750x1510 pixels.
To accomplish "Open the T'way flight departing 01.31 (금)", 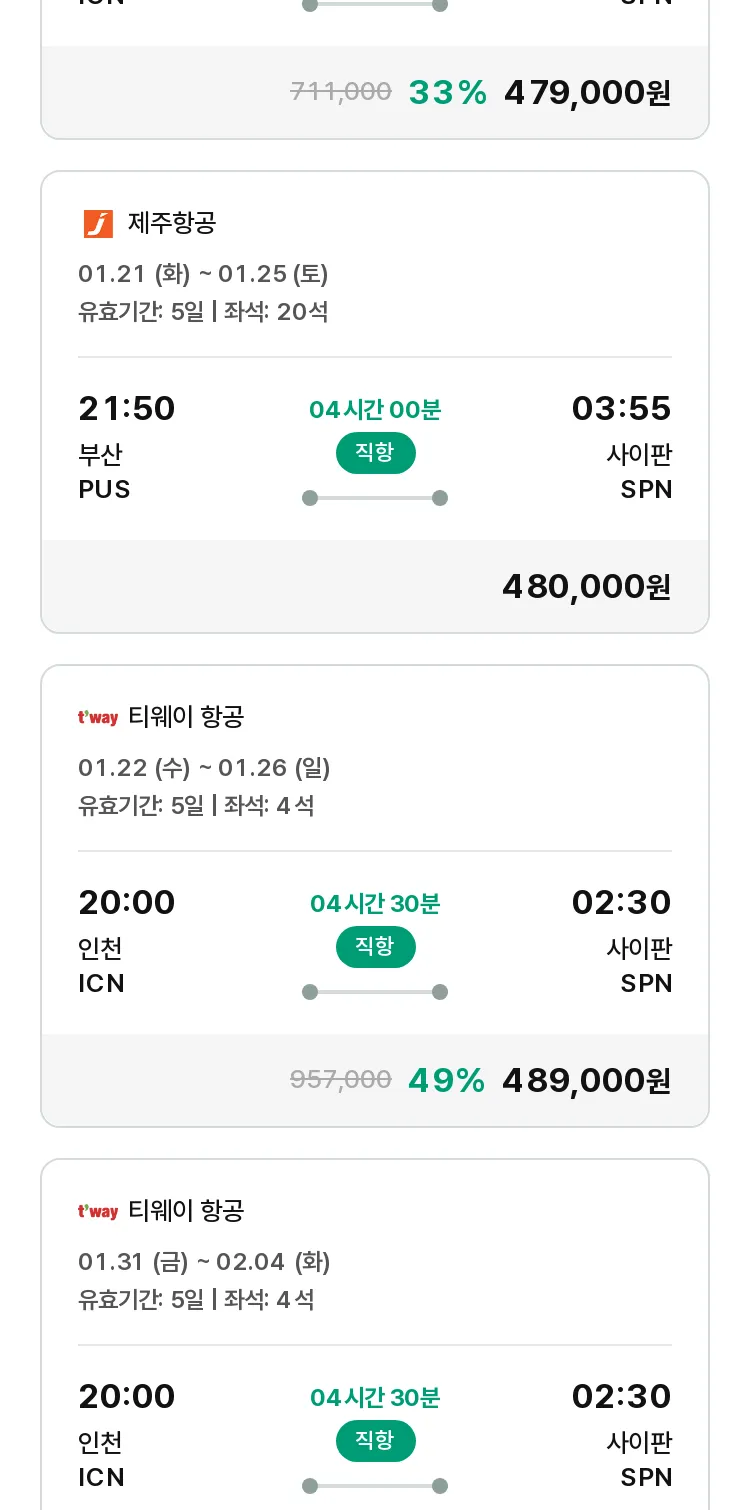I will point(375,1335).
